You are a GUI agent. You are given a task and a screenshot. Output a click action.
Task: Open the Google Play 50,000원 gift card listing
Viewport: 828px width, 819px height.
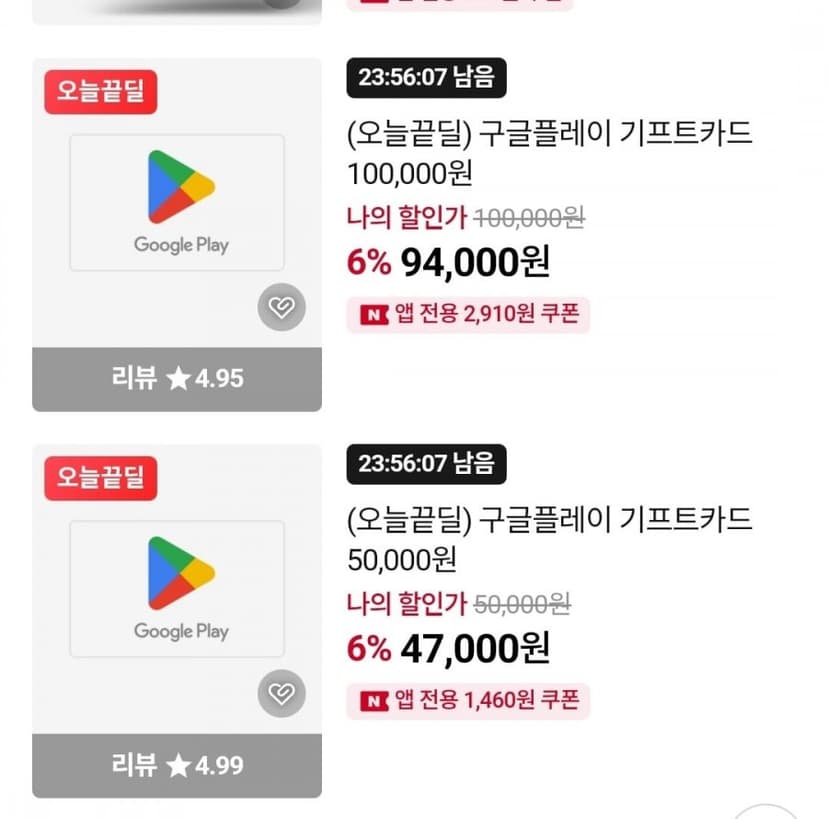tap(549, 539)
